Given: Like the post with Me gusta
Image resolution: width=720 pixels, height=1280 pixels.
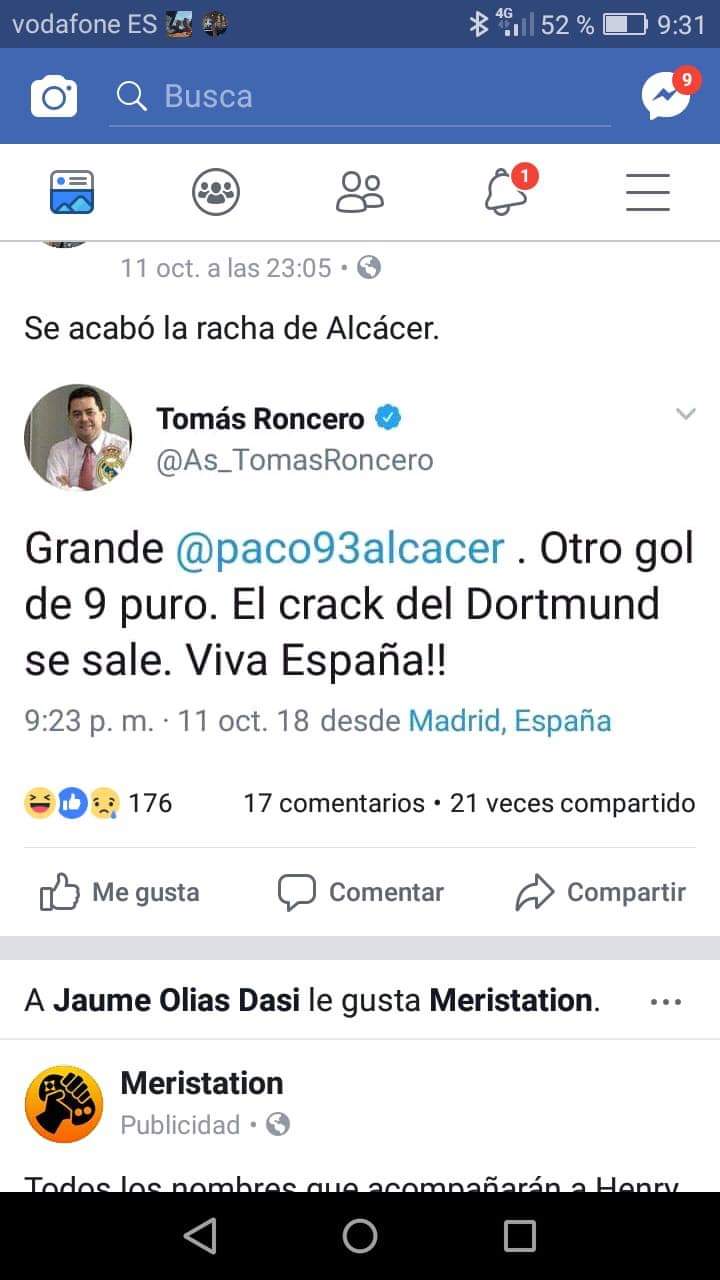Looking at the screenshot, I should coord(120,892).
